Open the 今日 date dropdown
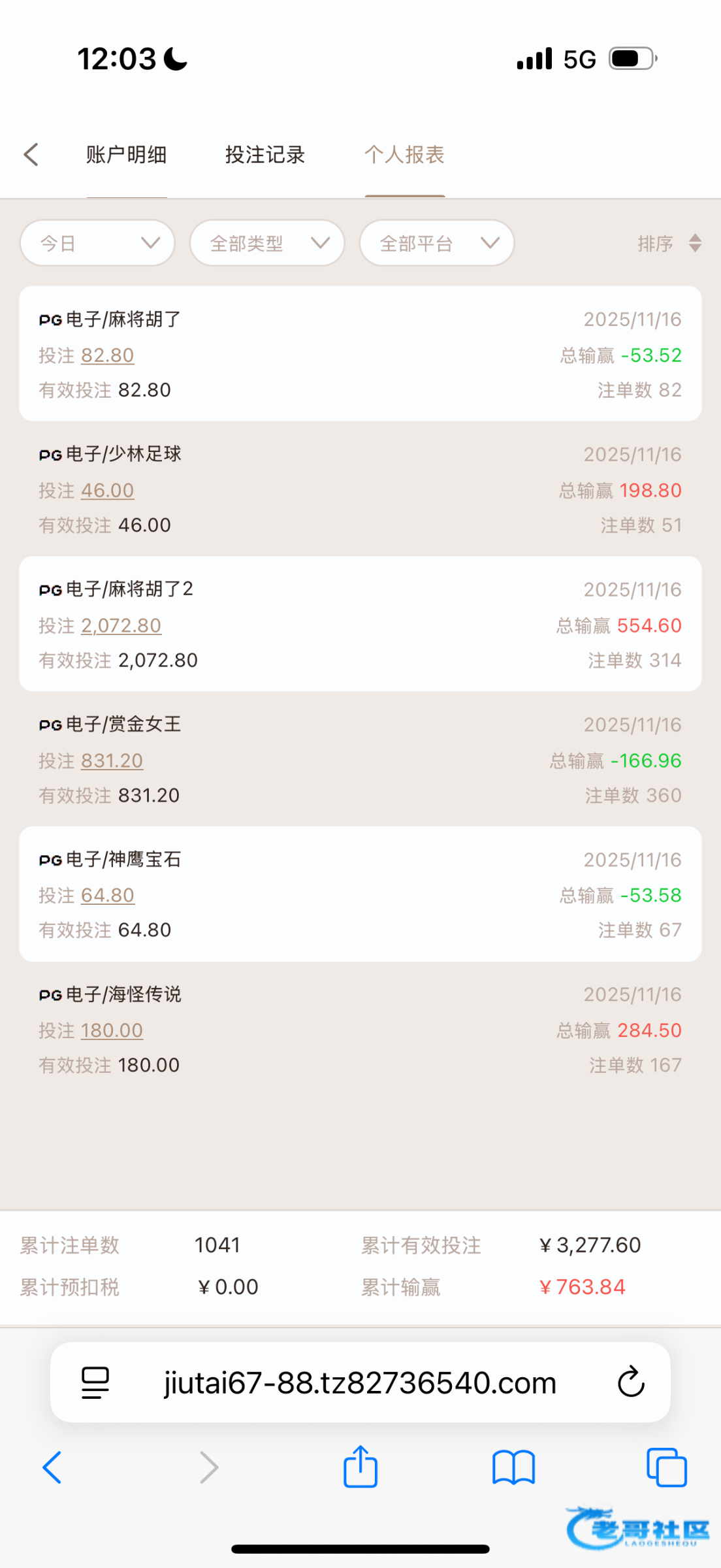 (x=98, y=243)
